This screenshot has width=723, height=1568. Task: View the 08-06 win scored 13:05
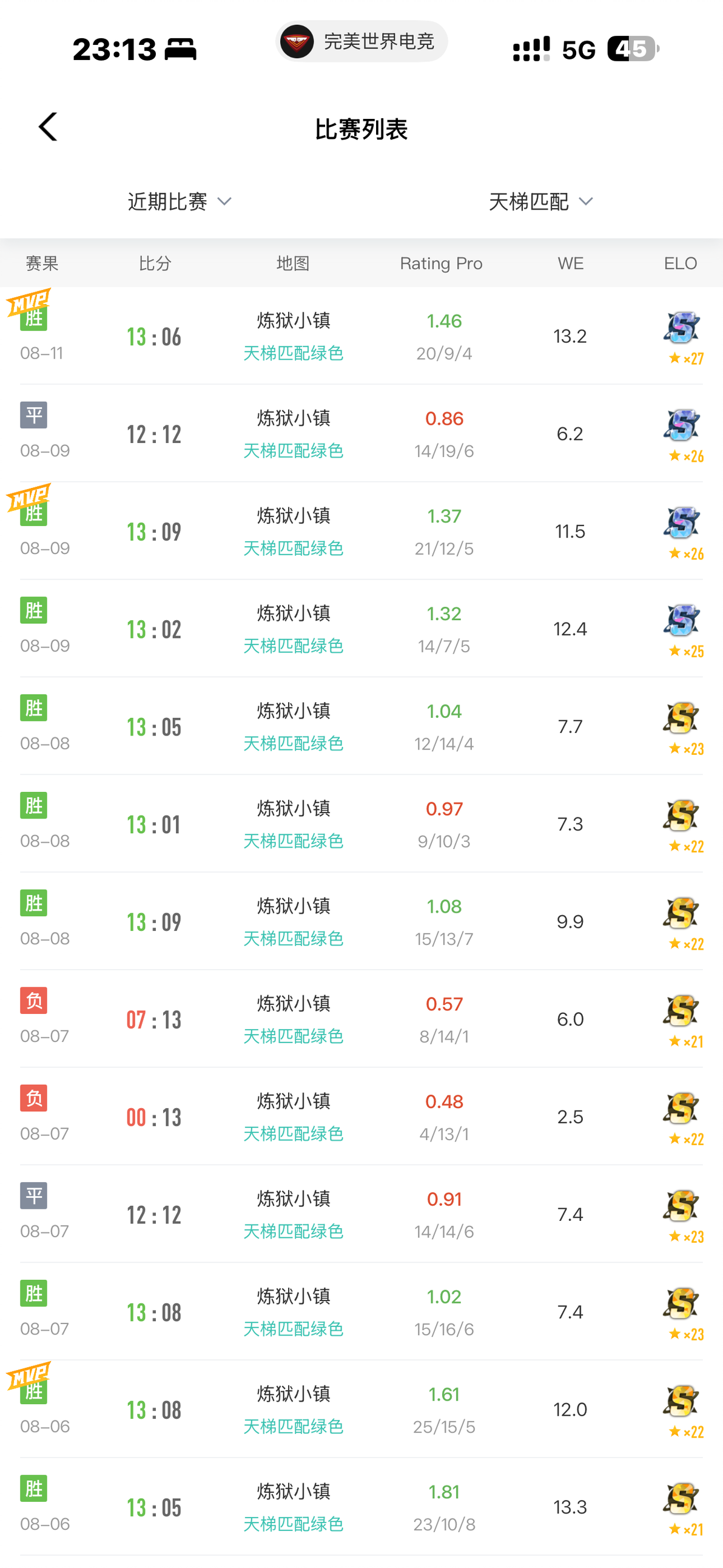pos(362,1507)
